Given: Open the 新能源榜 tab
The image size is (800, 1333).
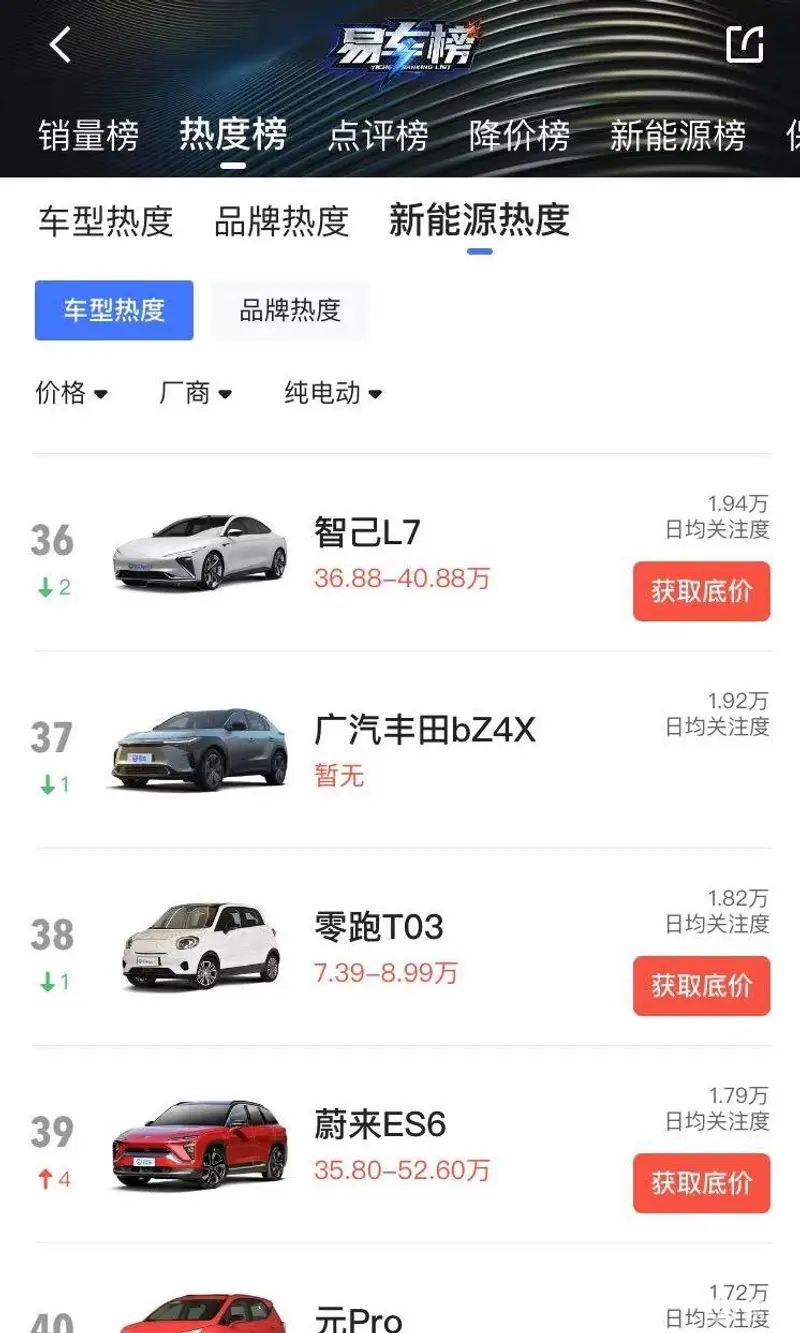Looking at the screenshot, I should click(678, 135).
